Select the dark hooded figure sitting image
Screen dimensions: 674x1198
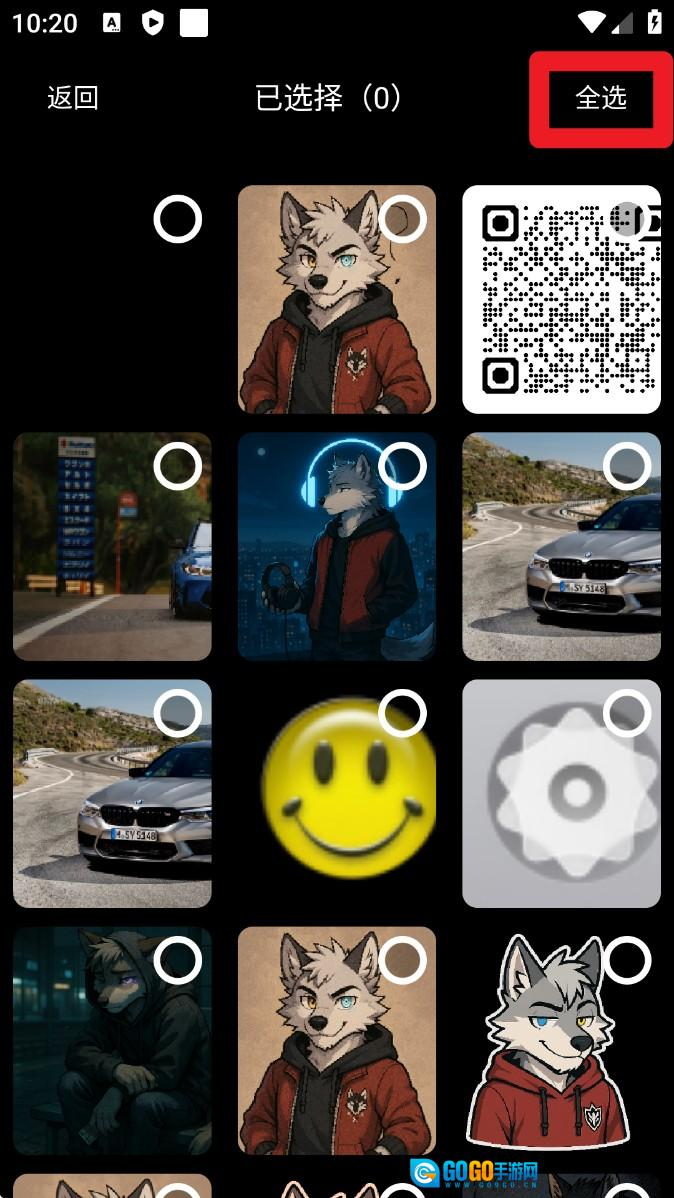click(x=178, y=961)
